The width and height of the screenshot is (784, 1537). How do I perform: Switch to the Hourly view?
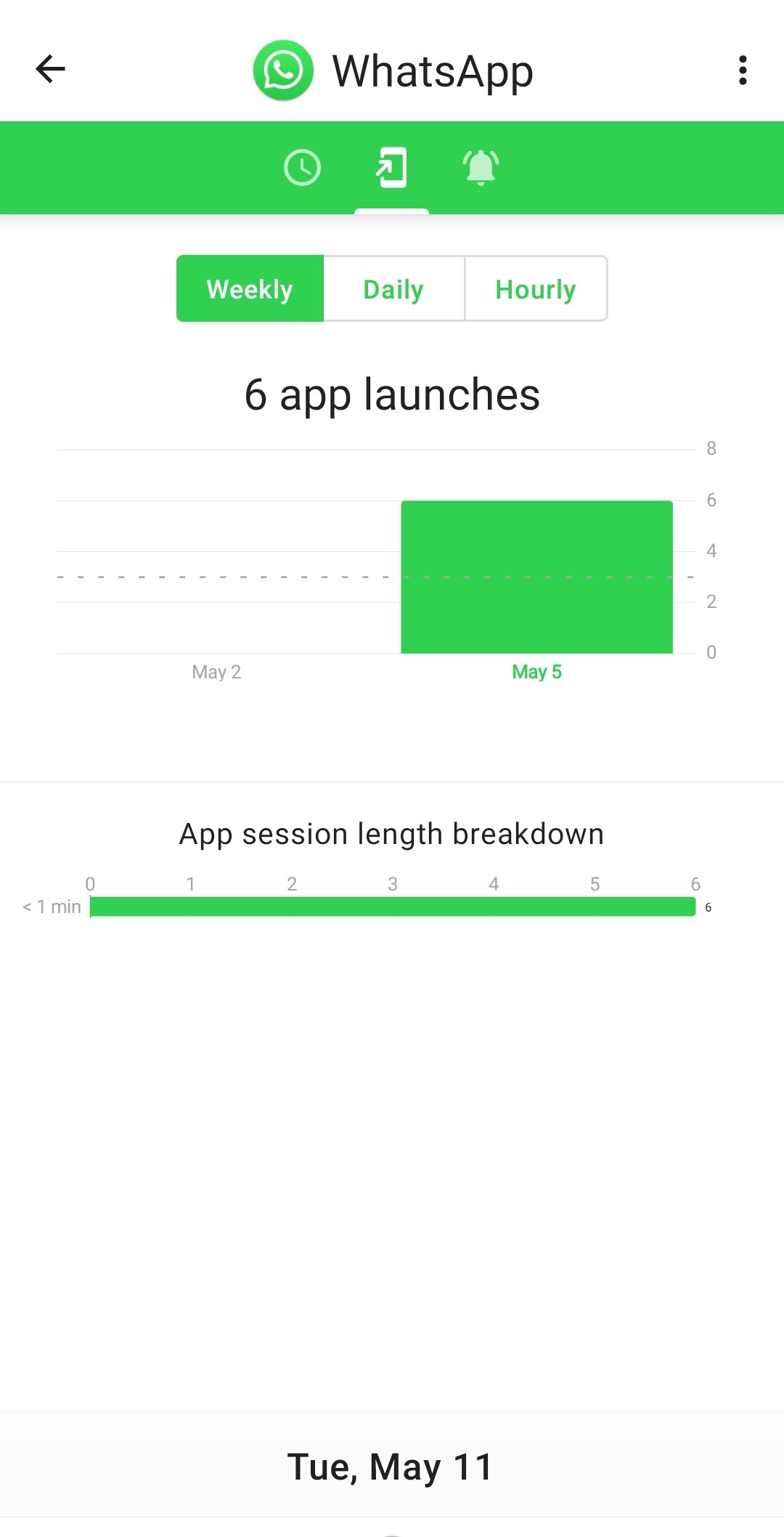point(536,288)
